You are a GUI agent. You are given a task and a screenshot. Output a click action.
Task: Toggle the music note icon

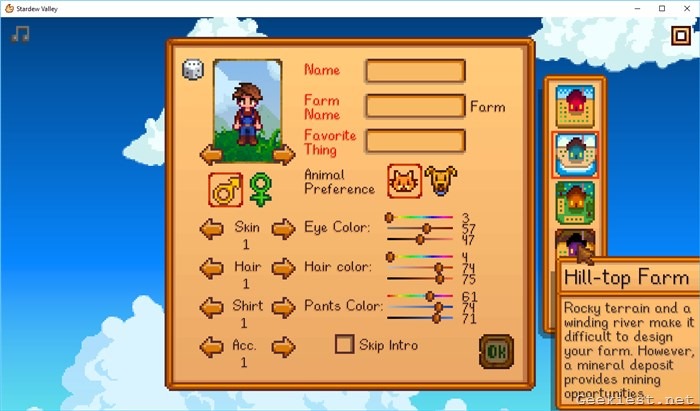tap(21, 34)
